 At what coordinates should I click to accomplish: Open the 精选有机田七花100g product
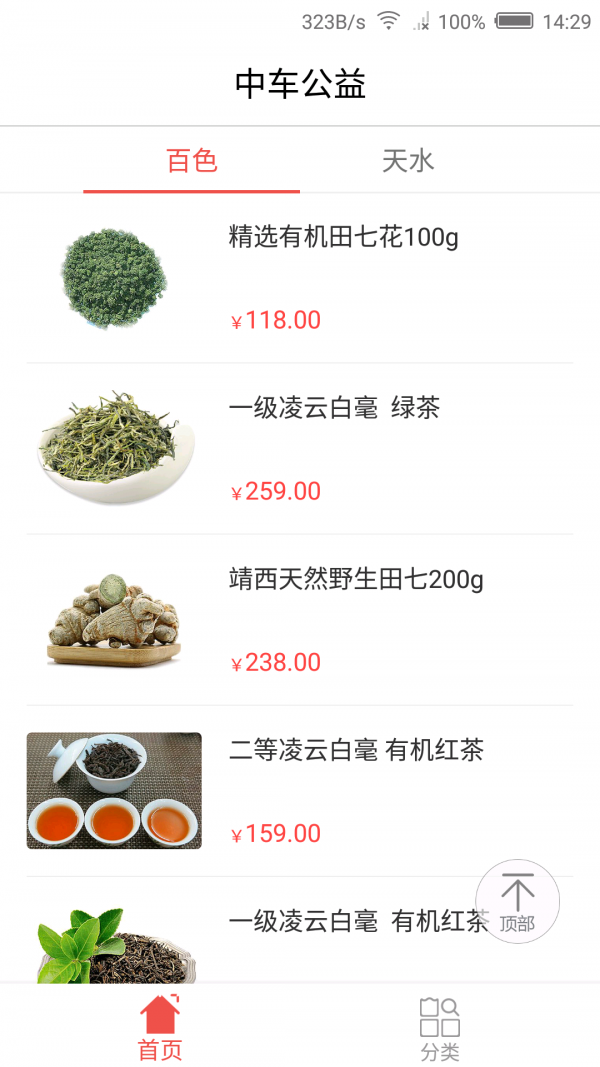pyautogui.click(x=343, y=238)
